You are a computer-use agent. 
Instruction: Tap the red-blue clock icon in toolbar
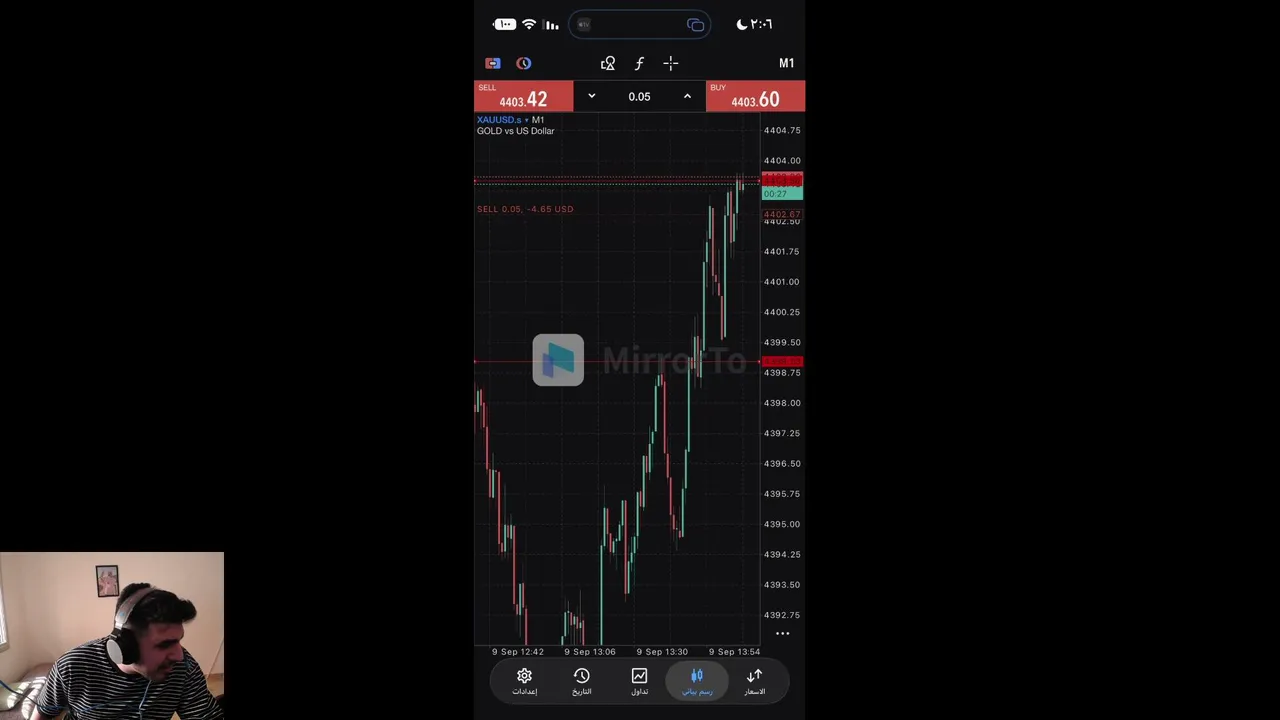524,64
